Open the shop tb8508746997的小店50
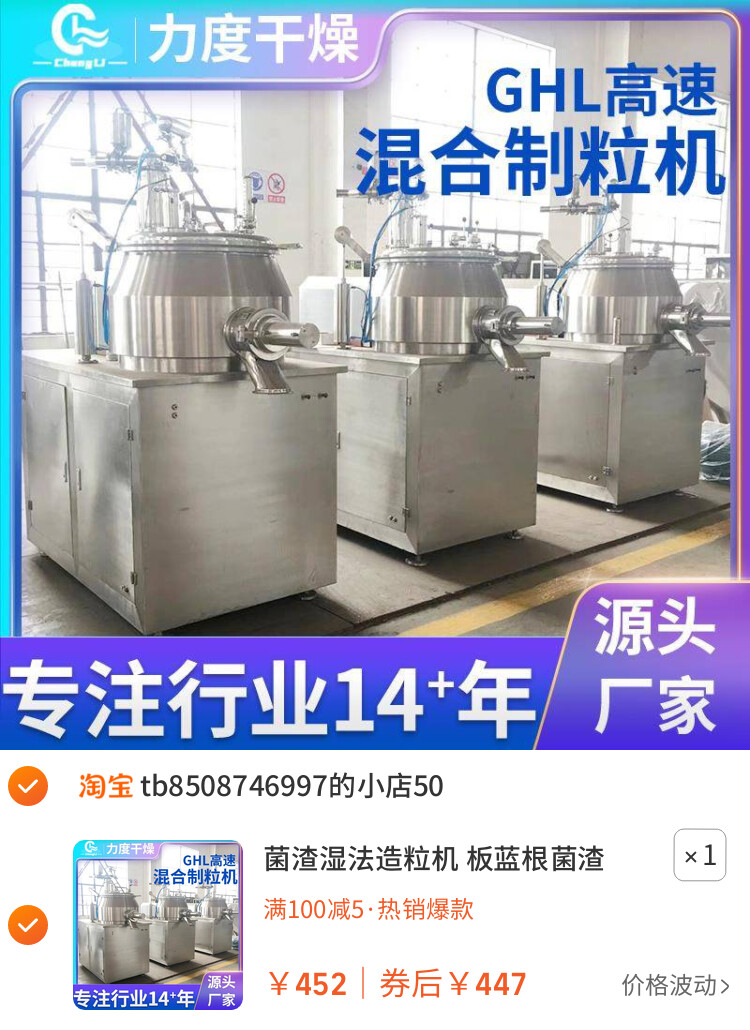This screenshot has width=750, height=1030. (x=290, y=787)
